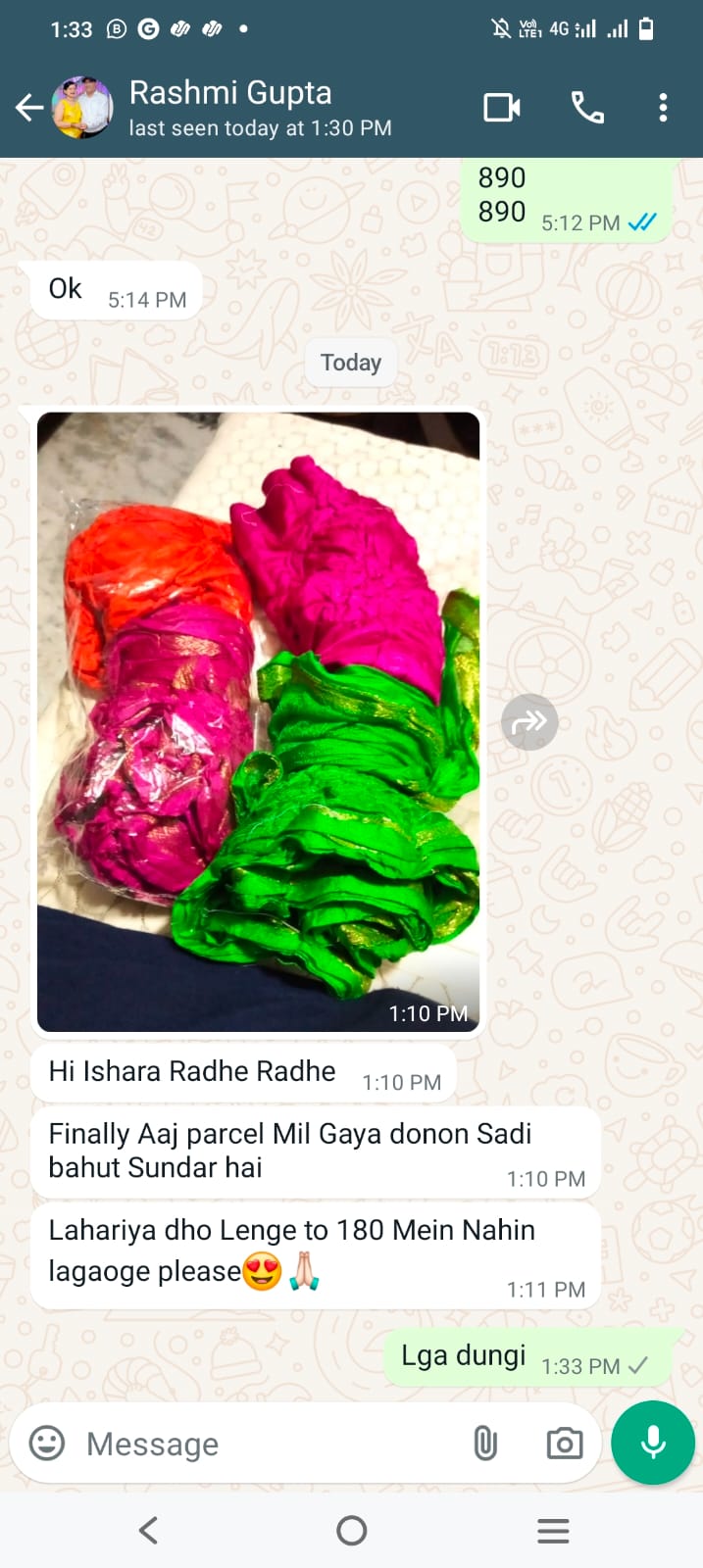Go to the home screen

[x=351, y=1531]
